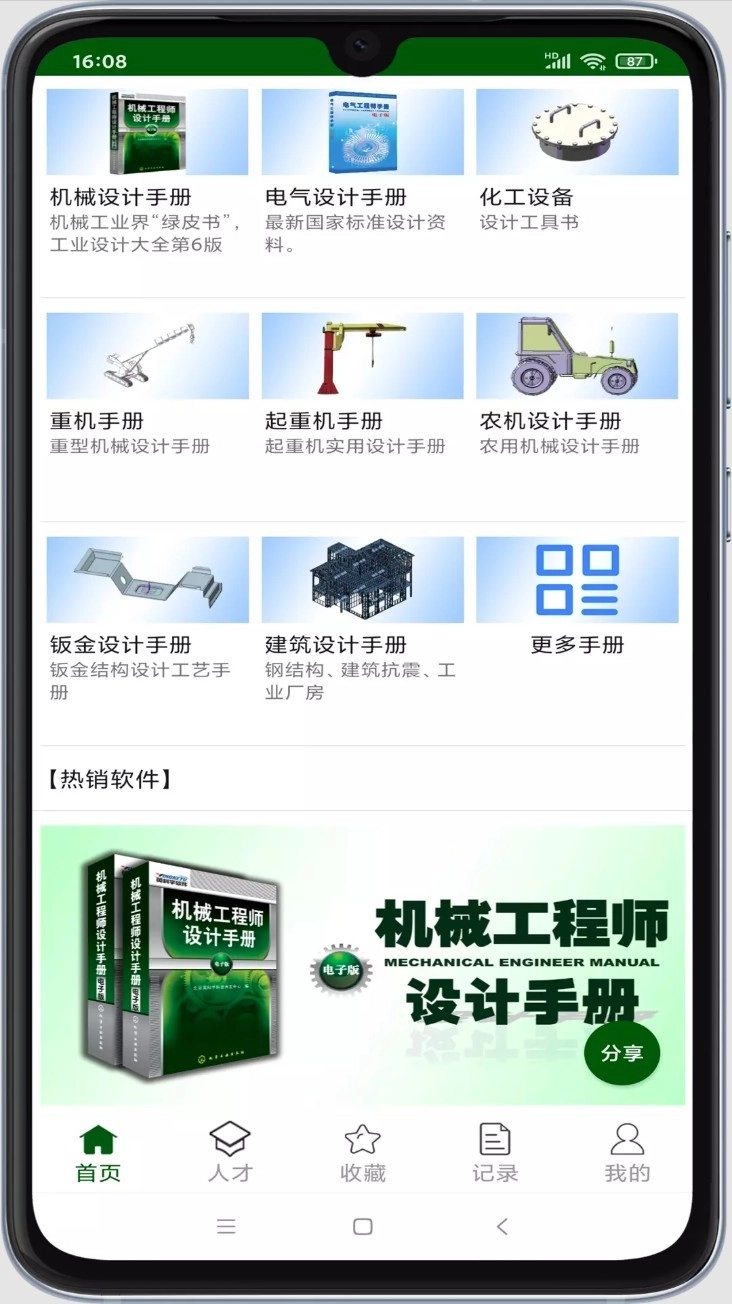Tap the 机械工程师设计手册 promotional banner
The width and height of the screenshot is (732, 1304).
(x=362, y=965)
